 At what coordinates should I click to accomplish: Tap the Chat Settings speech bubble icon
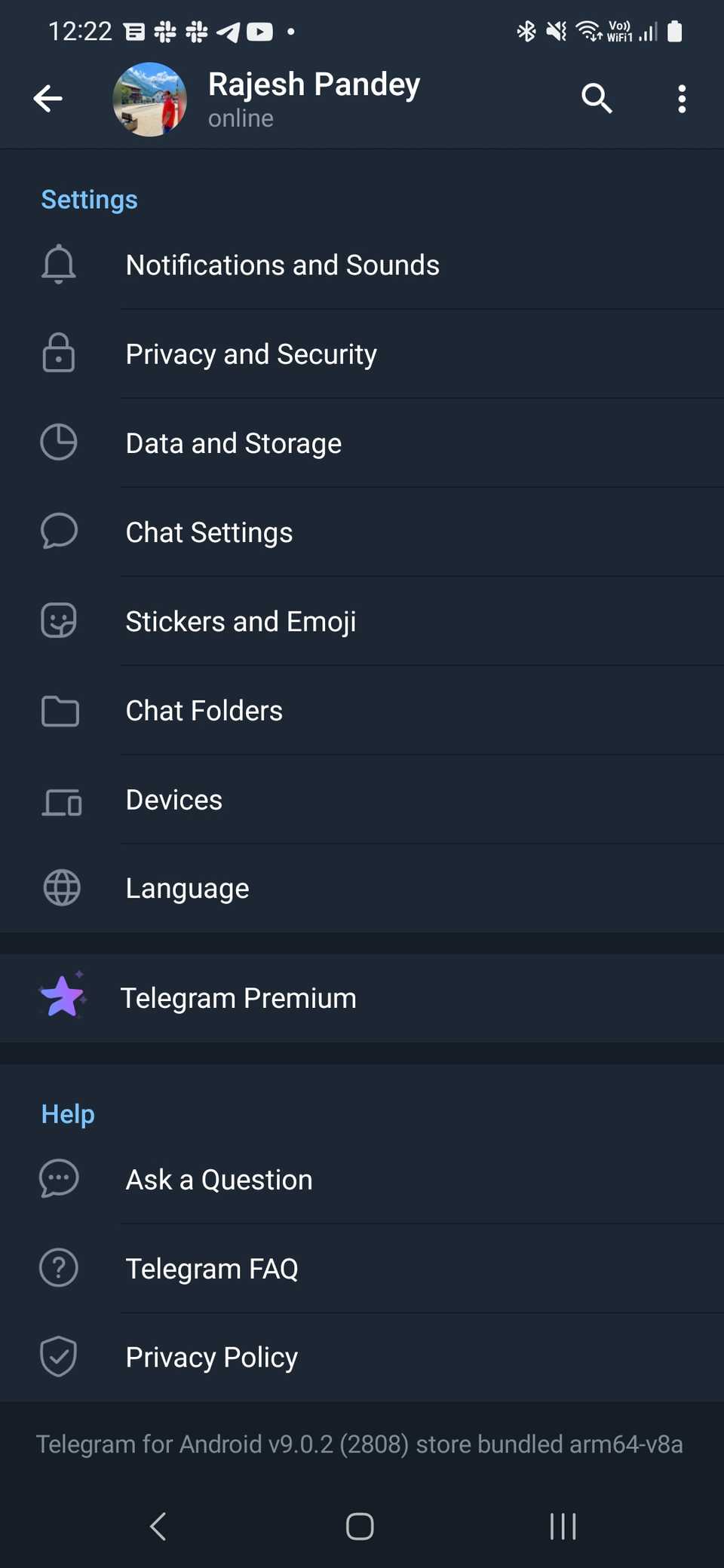click(59, 531)
